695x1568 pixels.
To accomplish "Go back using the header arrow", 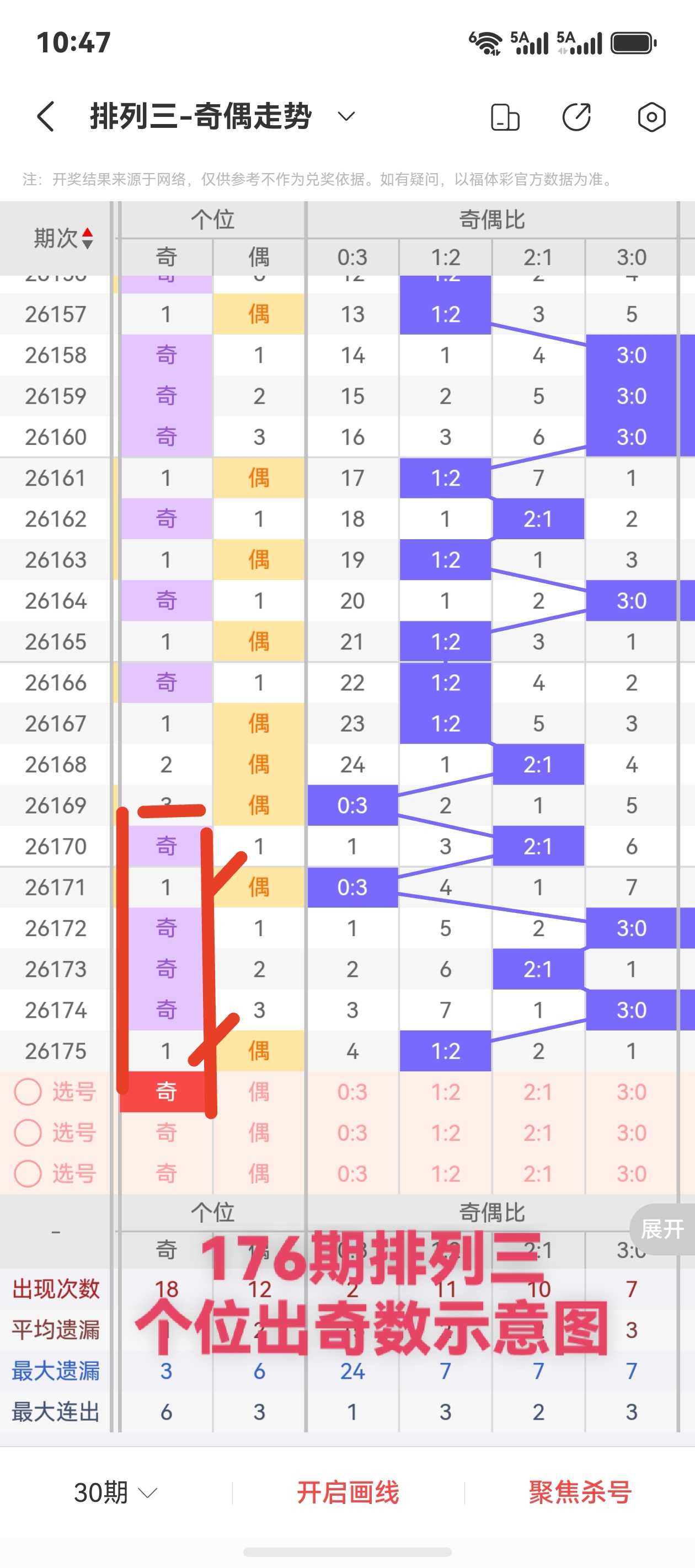I will 46,116.
